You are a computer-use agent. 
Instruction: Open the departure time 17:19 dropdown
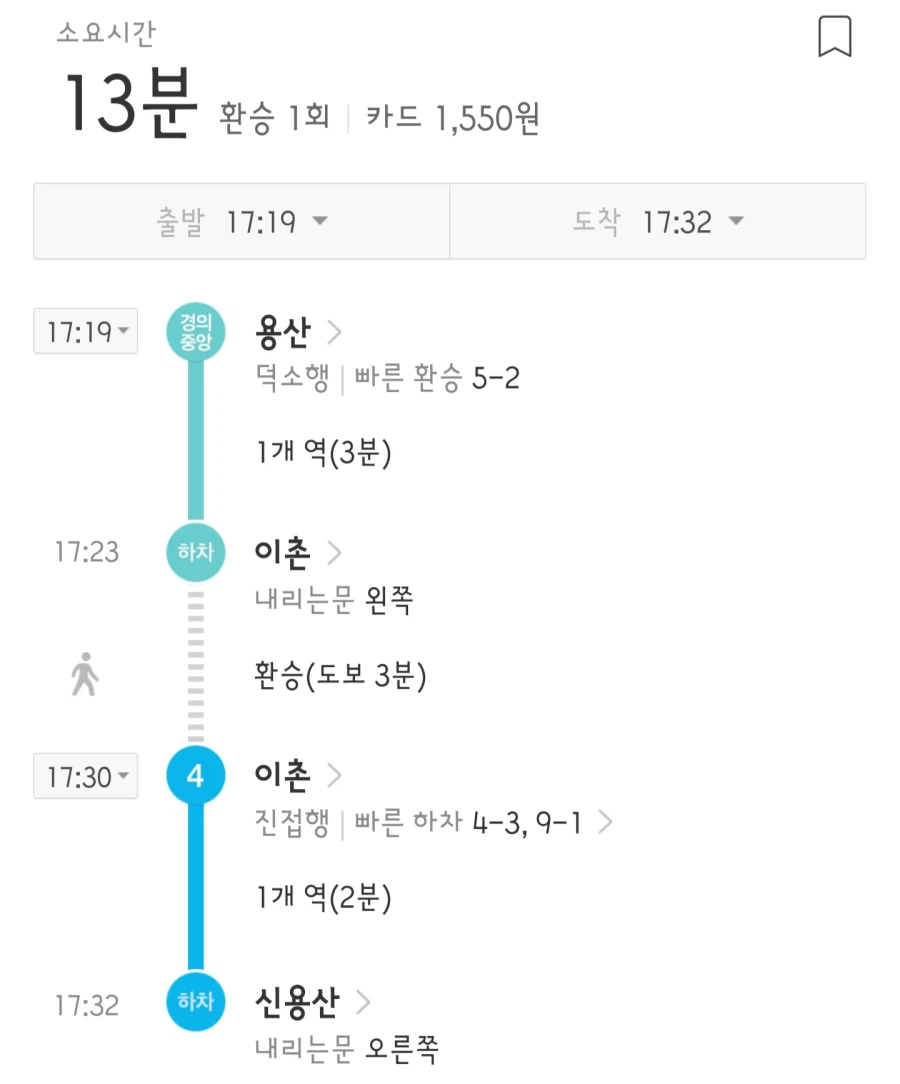(240, 221)
